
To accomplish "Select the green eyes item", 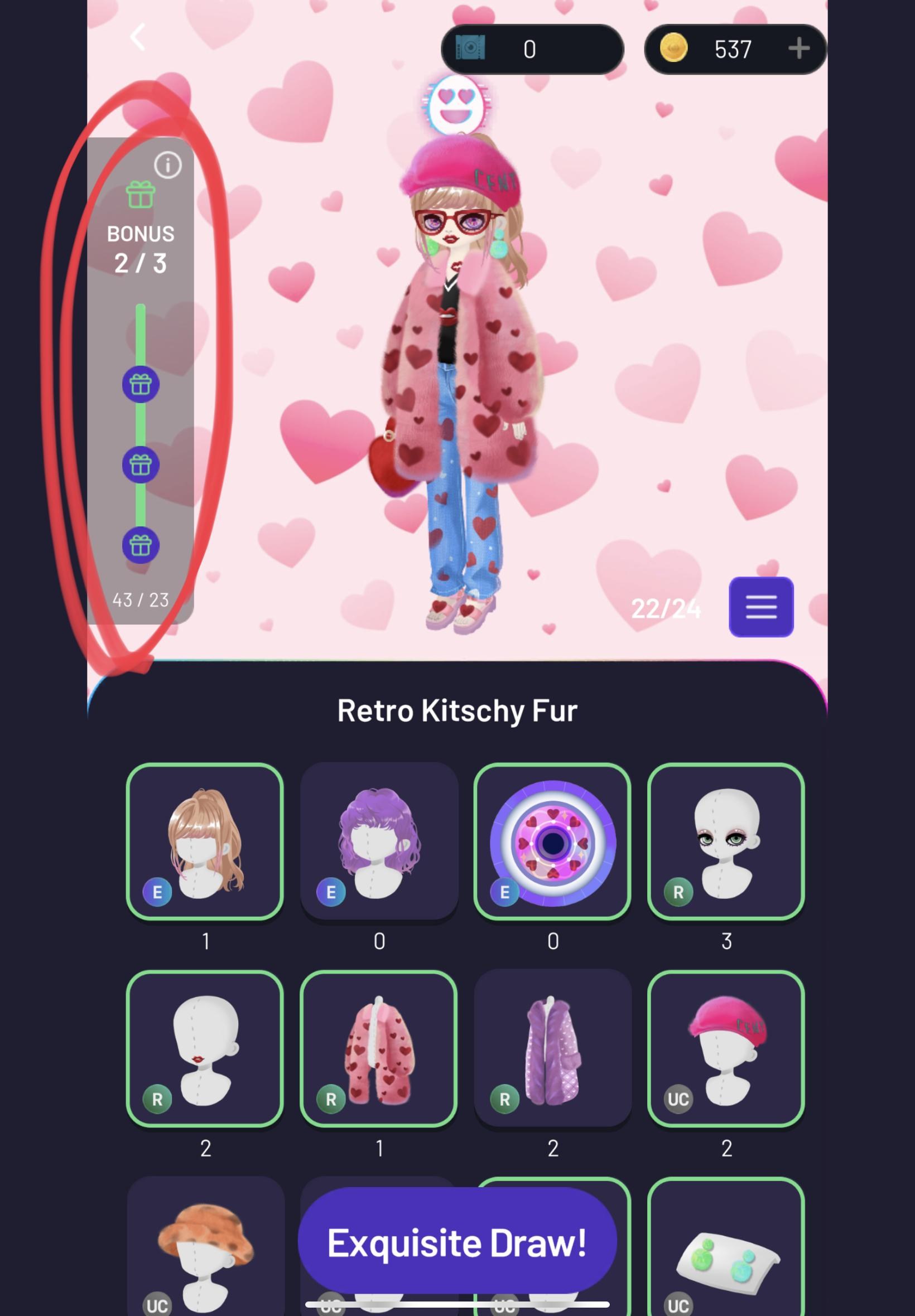I will (x=726, y=841).
